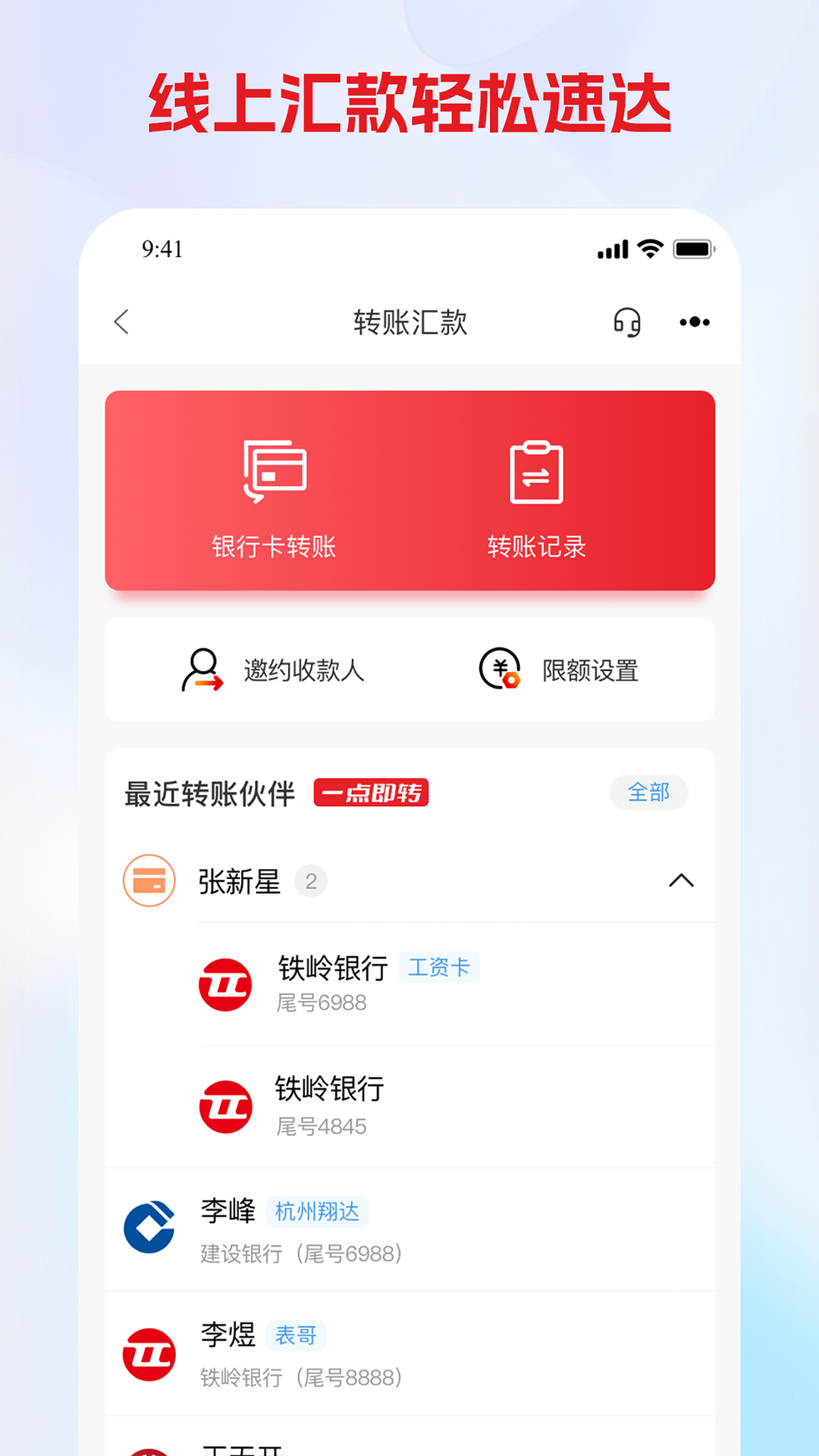819x1456 pixels.
Task: Select the 工资卡 tag on 铁岭银行
Action: tap(440, 967)
